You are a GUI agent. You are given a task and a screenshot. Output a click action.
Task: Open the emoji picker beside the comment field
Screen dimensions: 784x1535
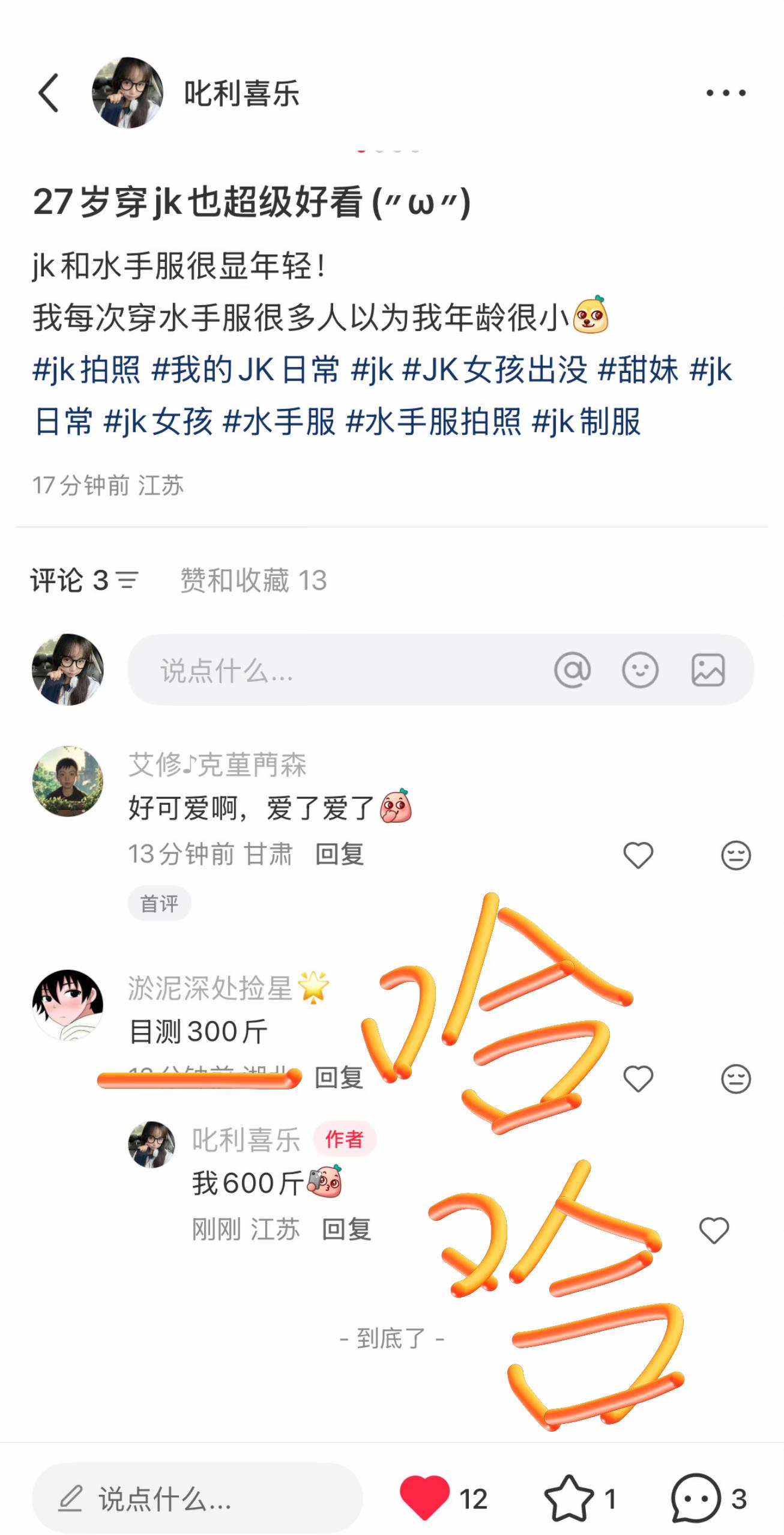point(640,671)
